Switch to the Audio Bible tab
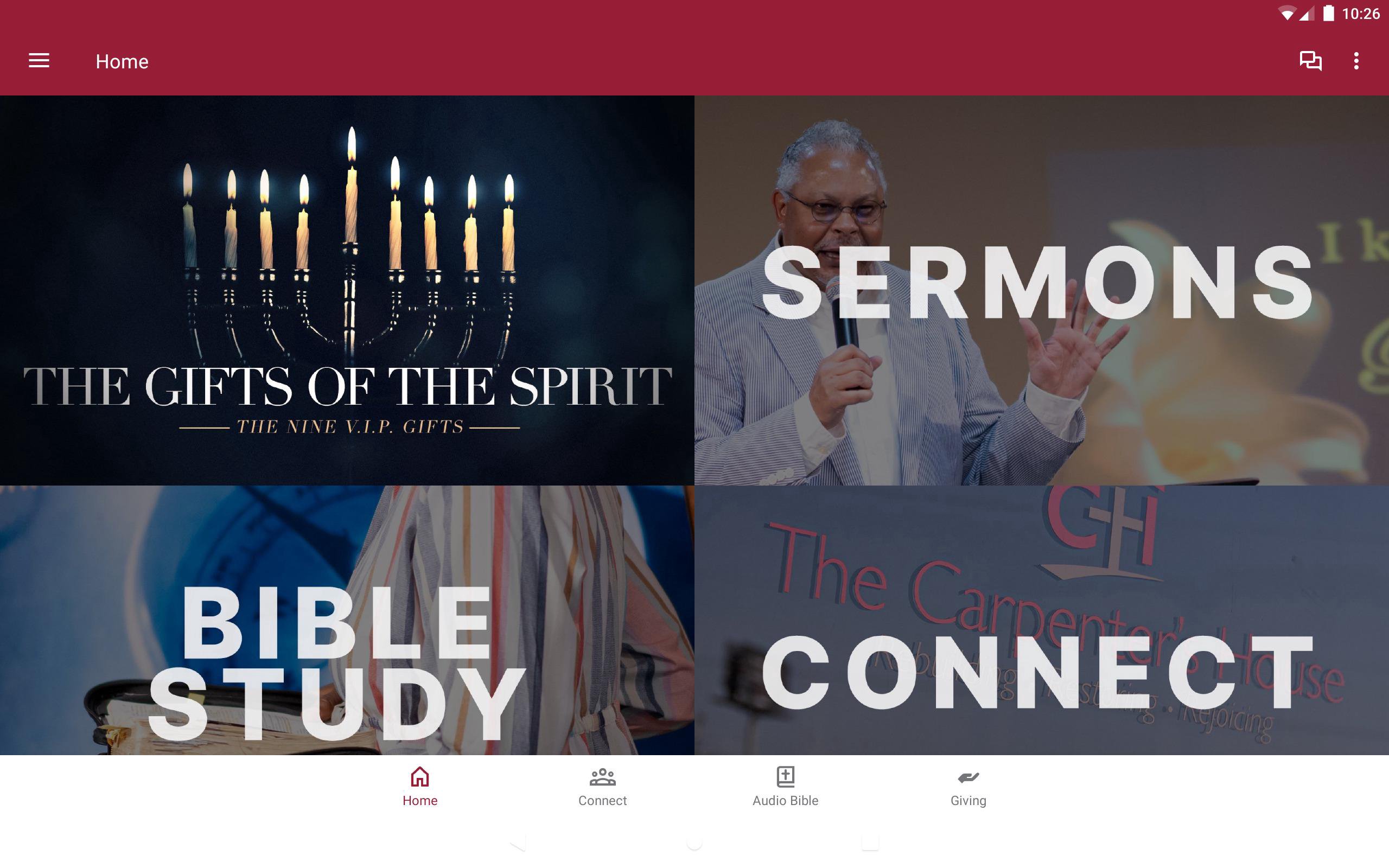 click(785, 787)
